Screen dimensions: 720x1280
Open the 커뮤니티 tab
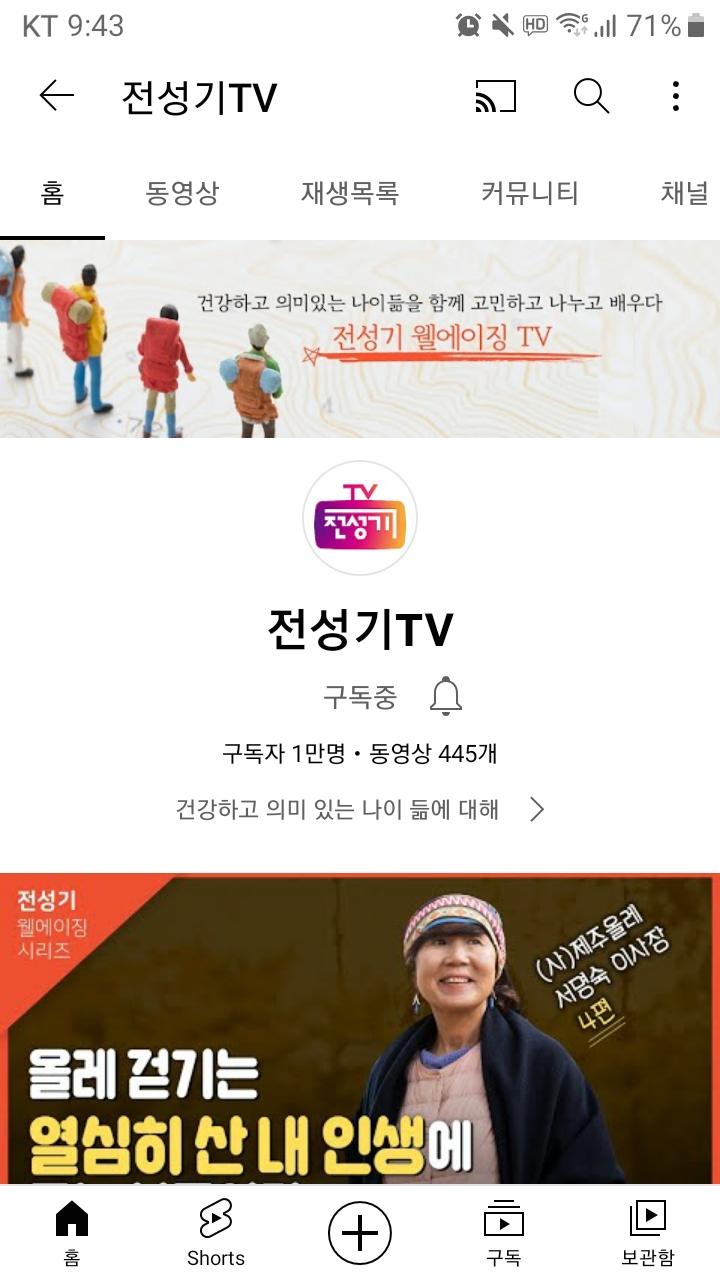530,193
